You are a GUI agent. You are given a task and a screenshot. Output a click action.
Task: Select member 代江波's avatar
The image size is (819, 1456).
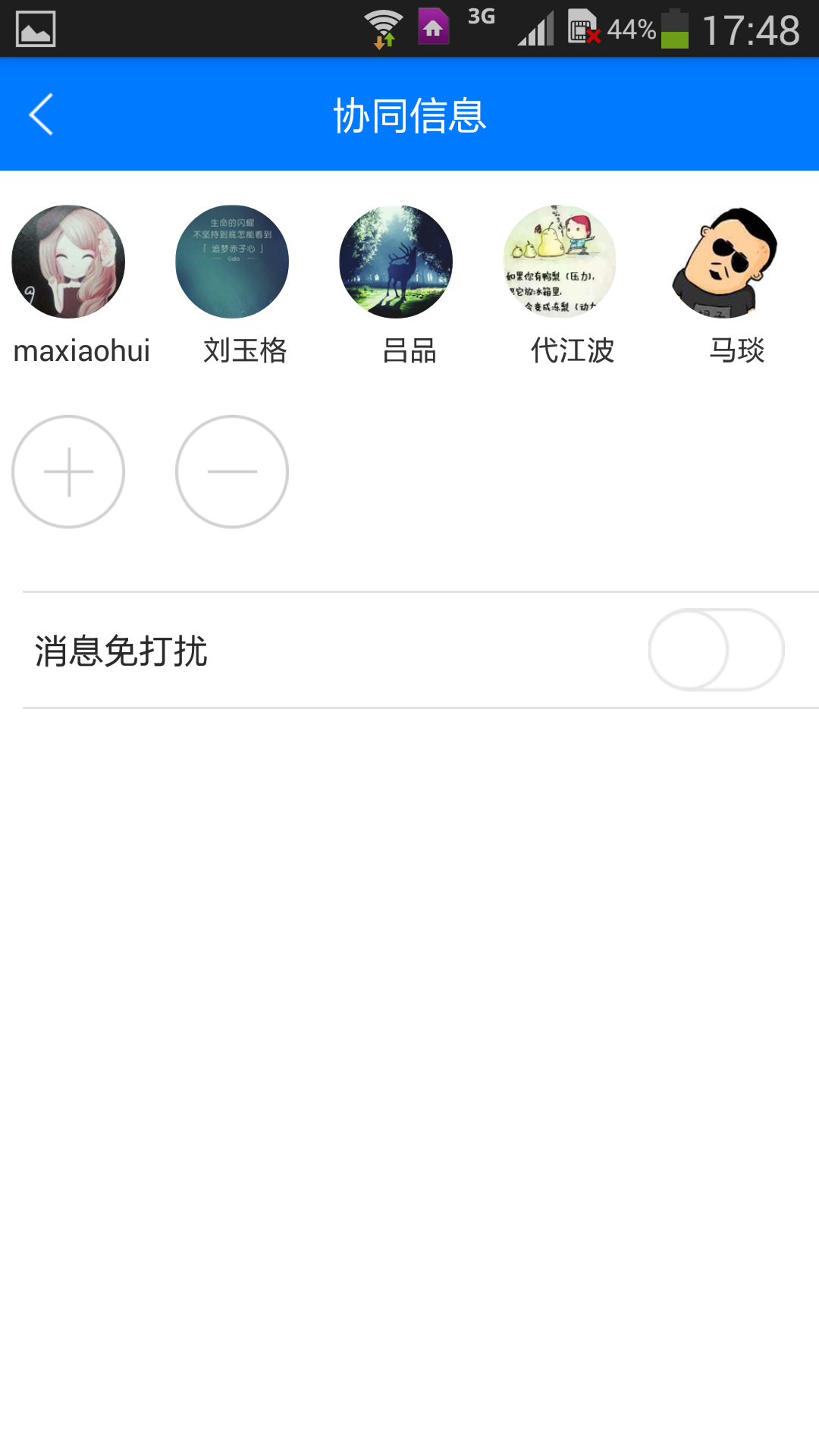pos(560,262)
